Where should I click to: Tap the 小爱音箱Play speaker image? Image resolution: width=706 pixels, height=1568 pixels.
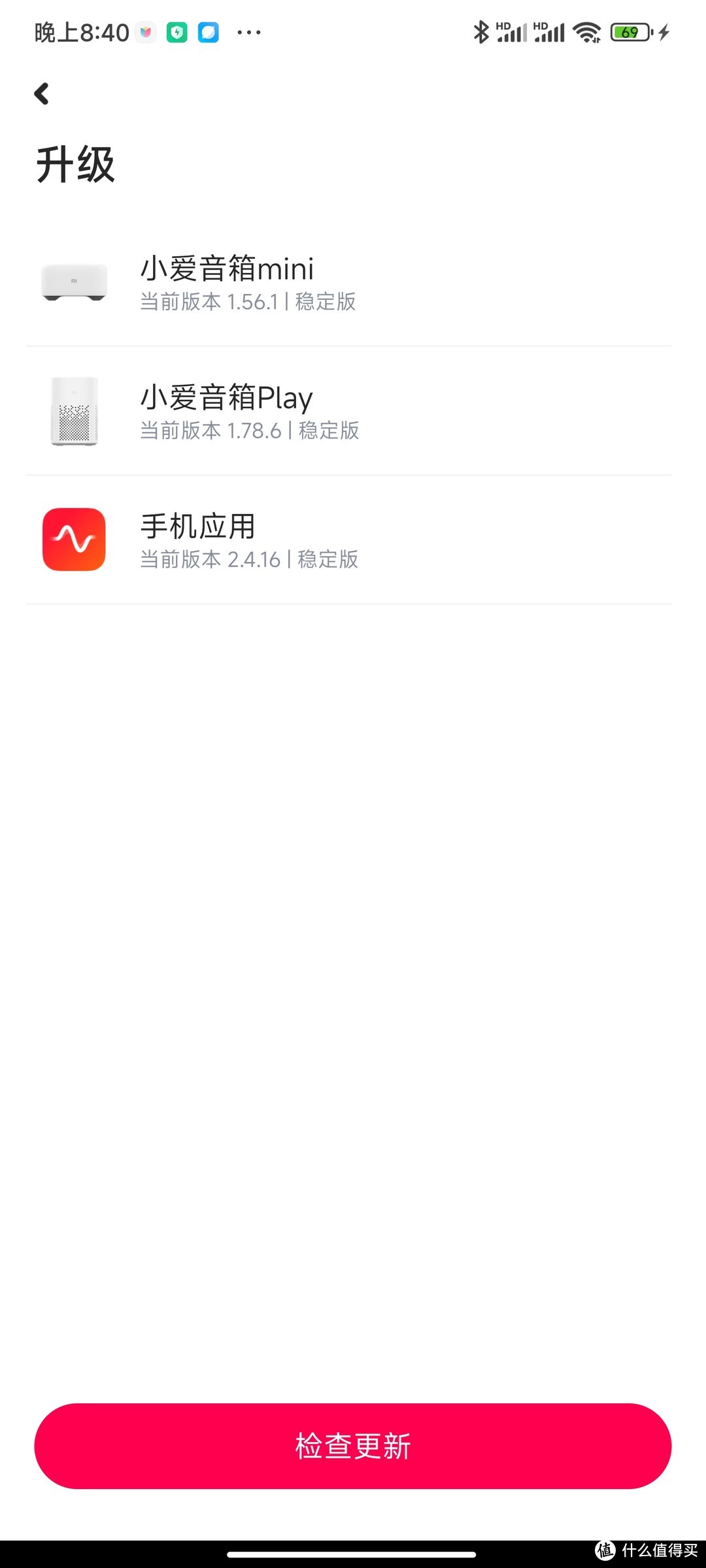click(74, 412)
